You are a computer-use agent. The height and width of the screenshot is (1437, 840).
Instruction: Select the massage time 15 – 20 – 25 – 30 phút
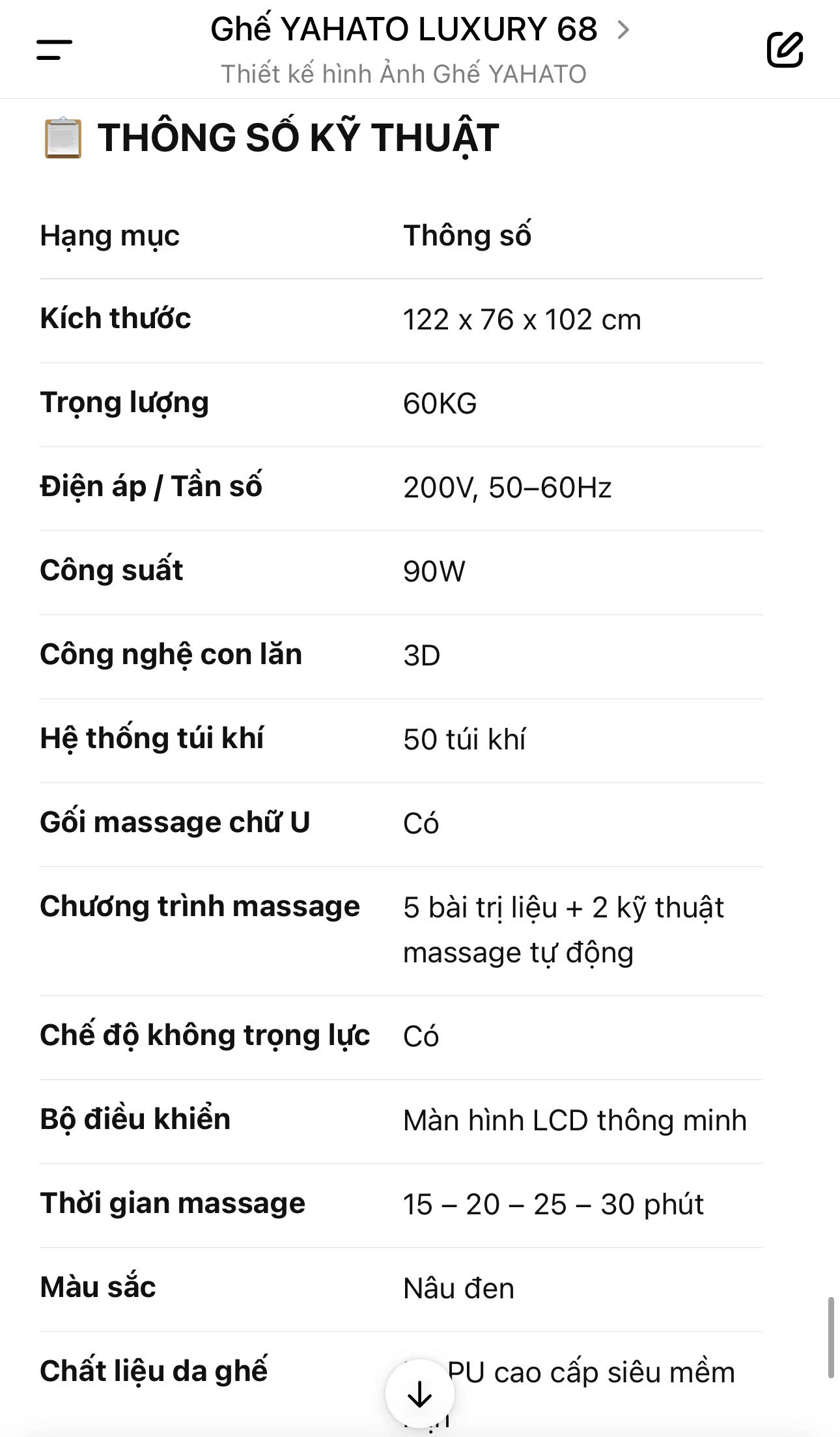[552, 1204]
